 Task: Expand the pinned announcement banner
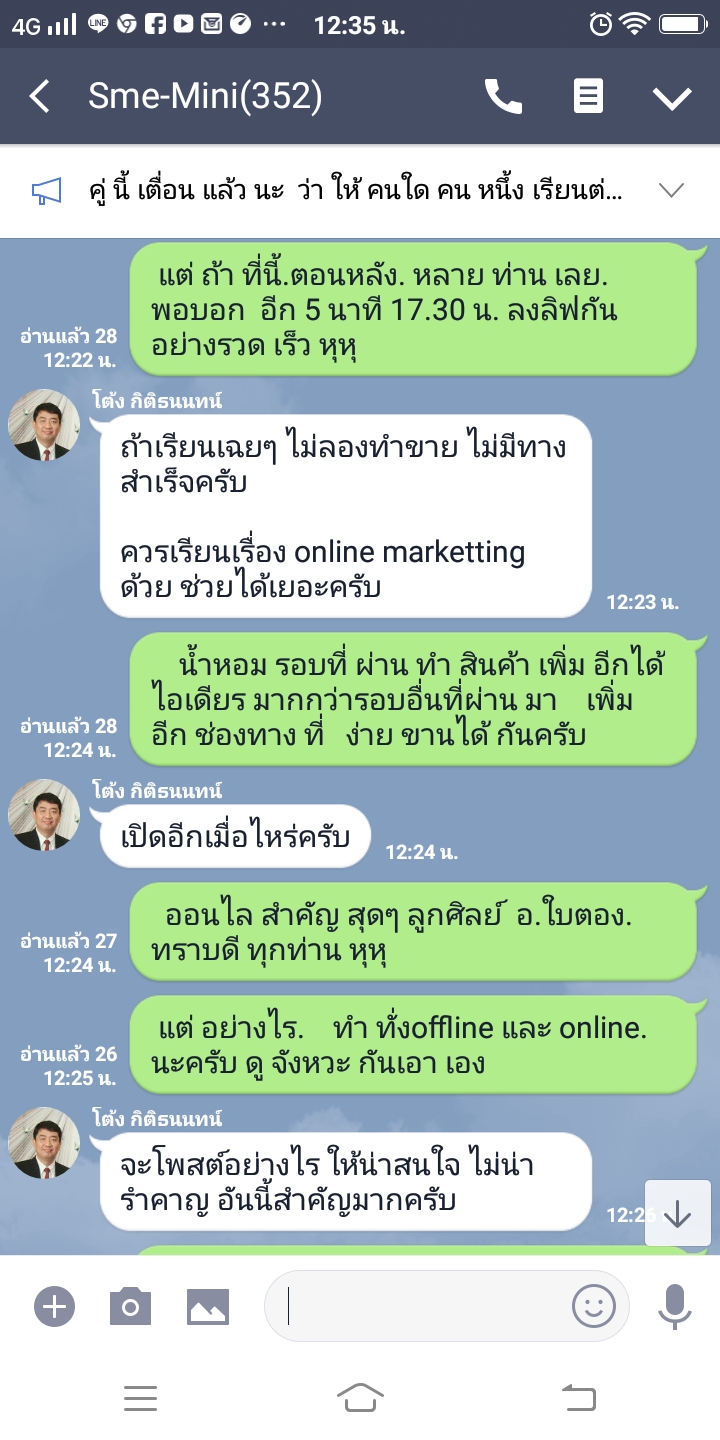[671, 190]
